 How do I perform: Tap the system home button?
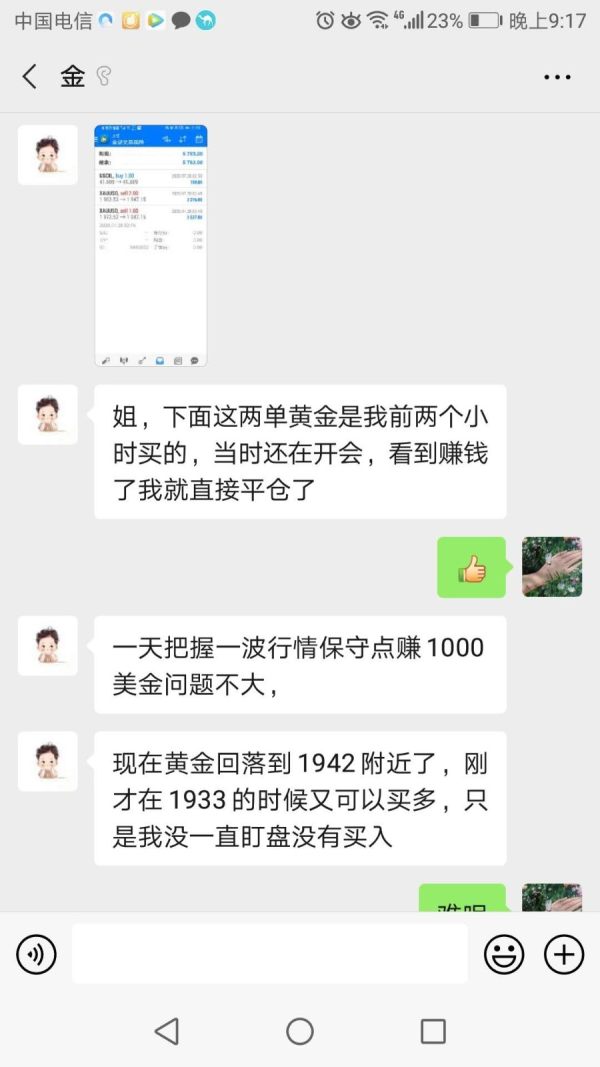(x=300, y=1032)
